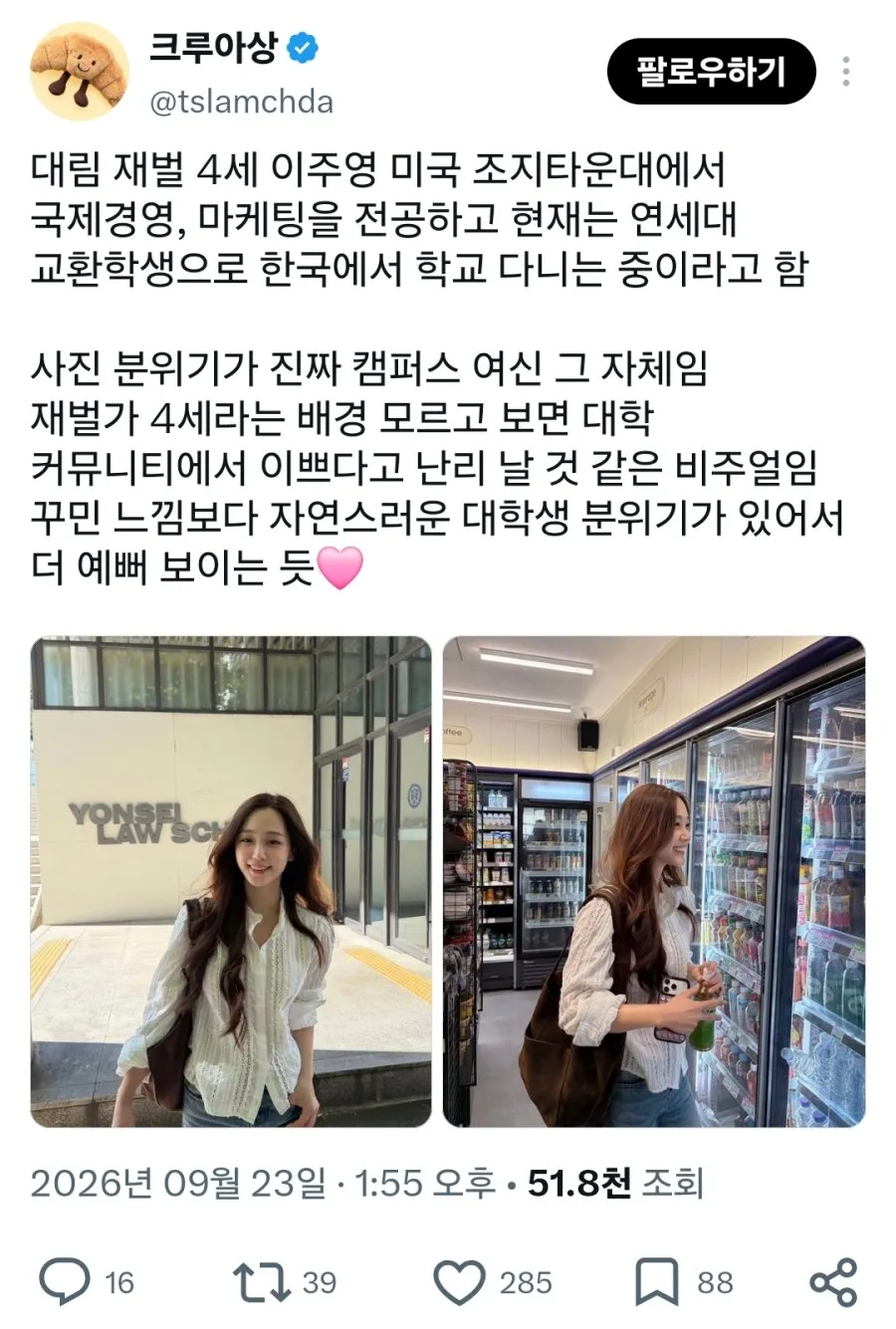Open the convenience store photo

[x=654, y=882]
